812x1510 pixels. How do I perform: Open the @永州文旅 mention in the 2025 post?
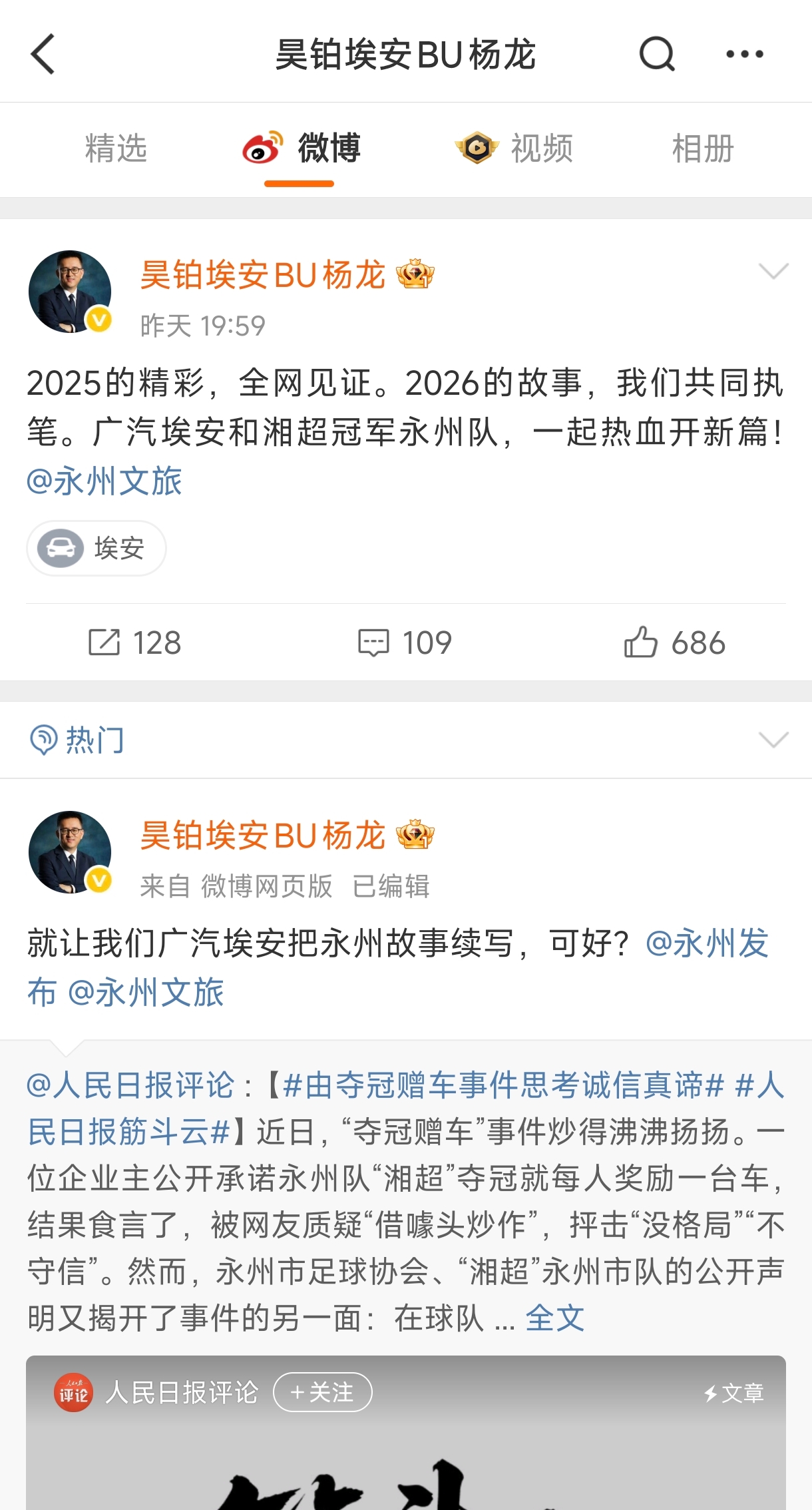pos(104,481)
